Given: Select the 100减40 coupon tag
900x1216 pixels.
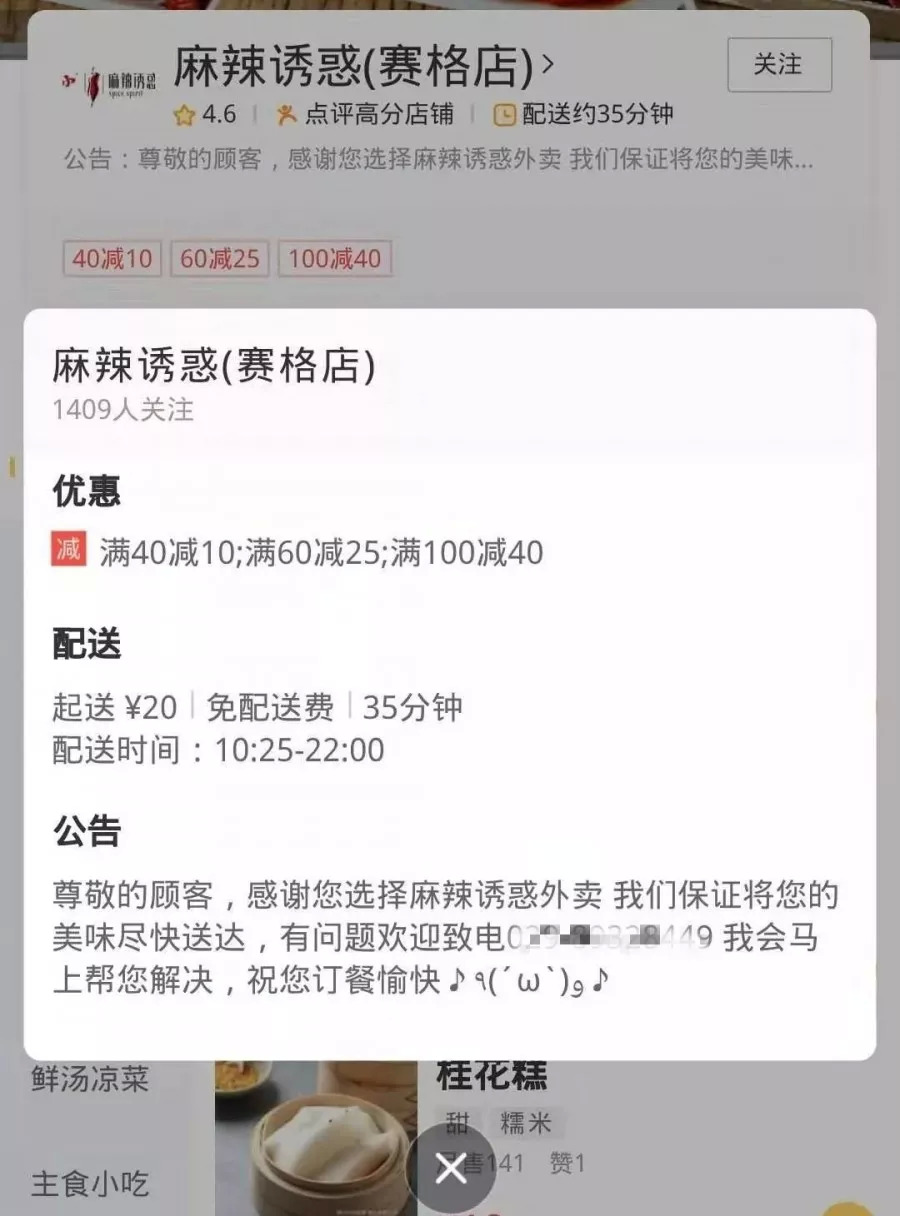Looking at the screenshot, I should click(334, 259).
